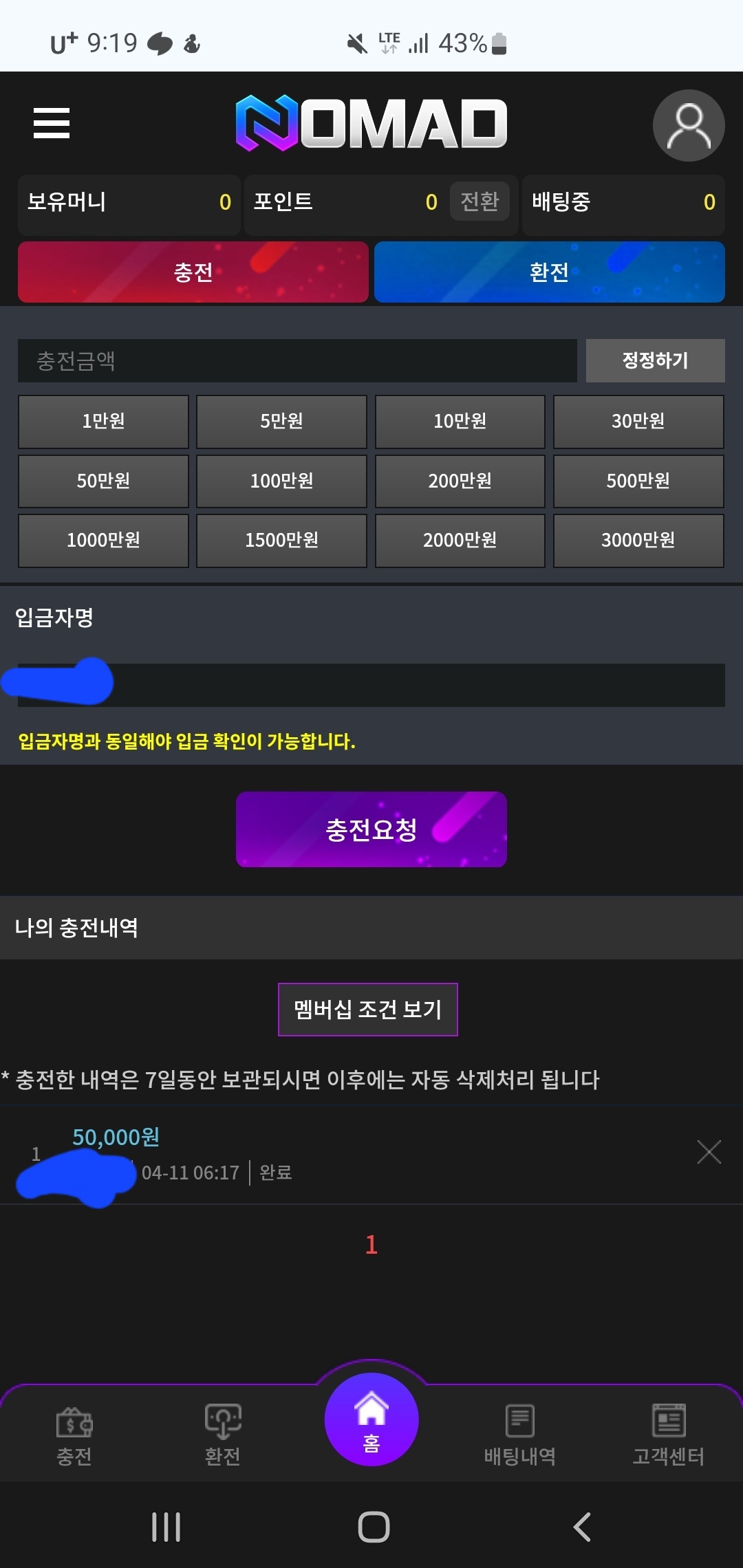
Task: Focus the 충전금액 input field
Action: coord(297,360)
